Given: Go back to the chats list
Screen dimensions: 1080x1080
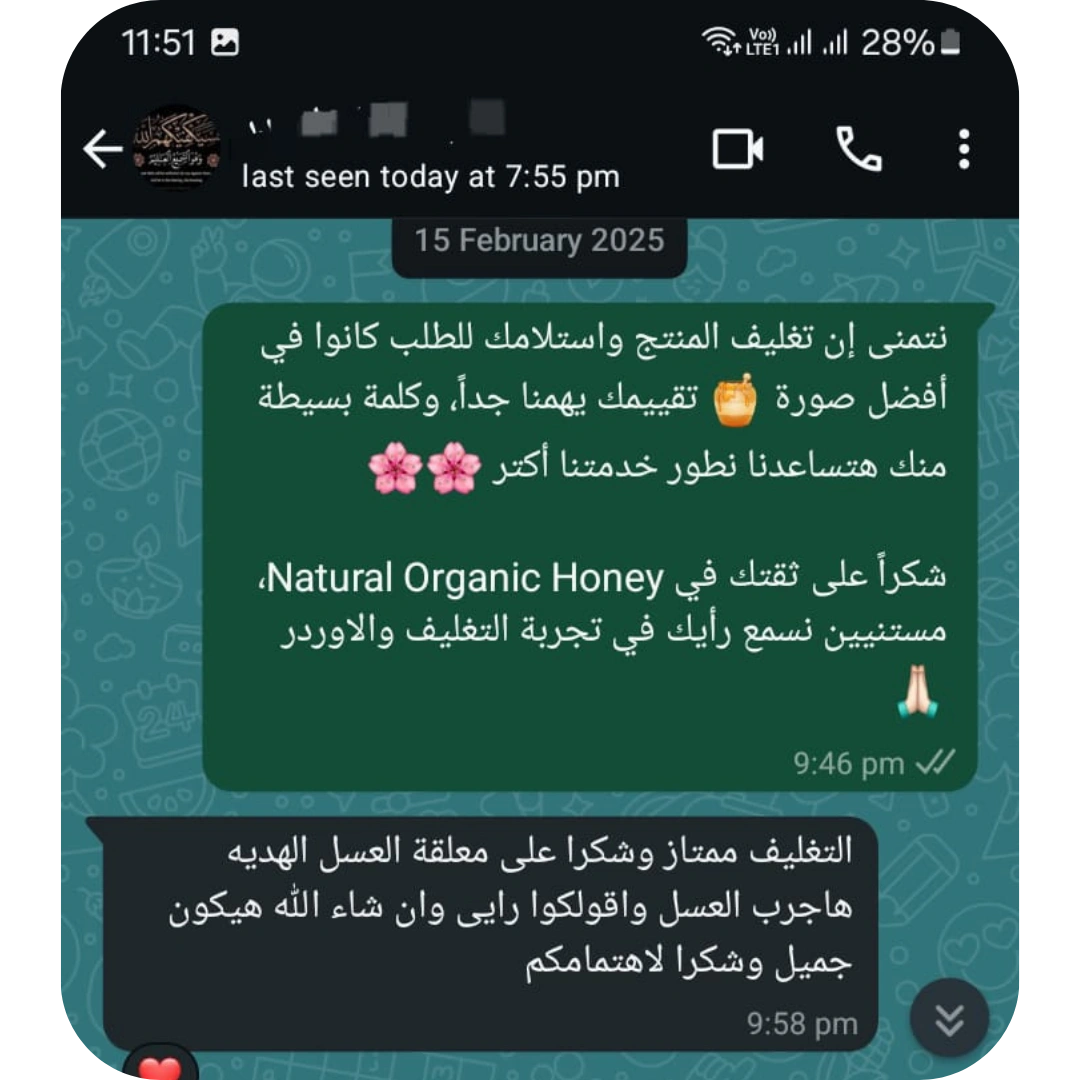Looking at the screenshot, I should point(102,150).
